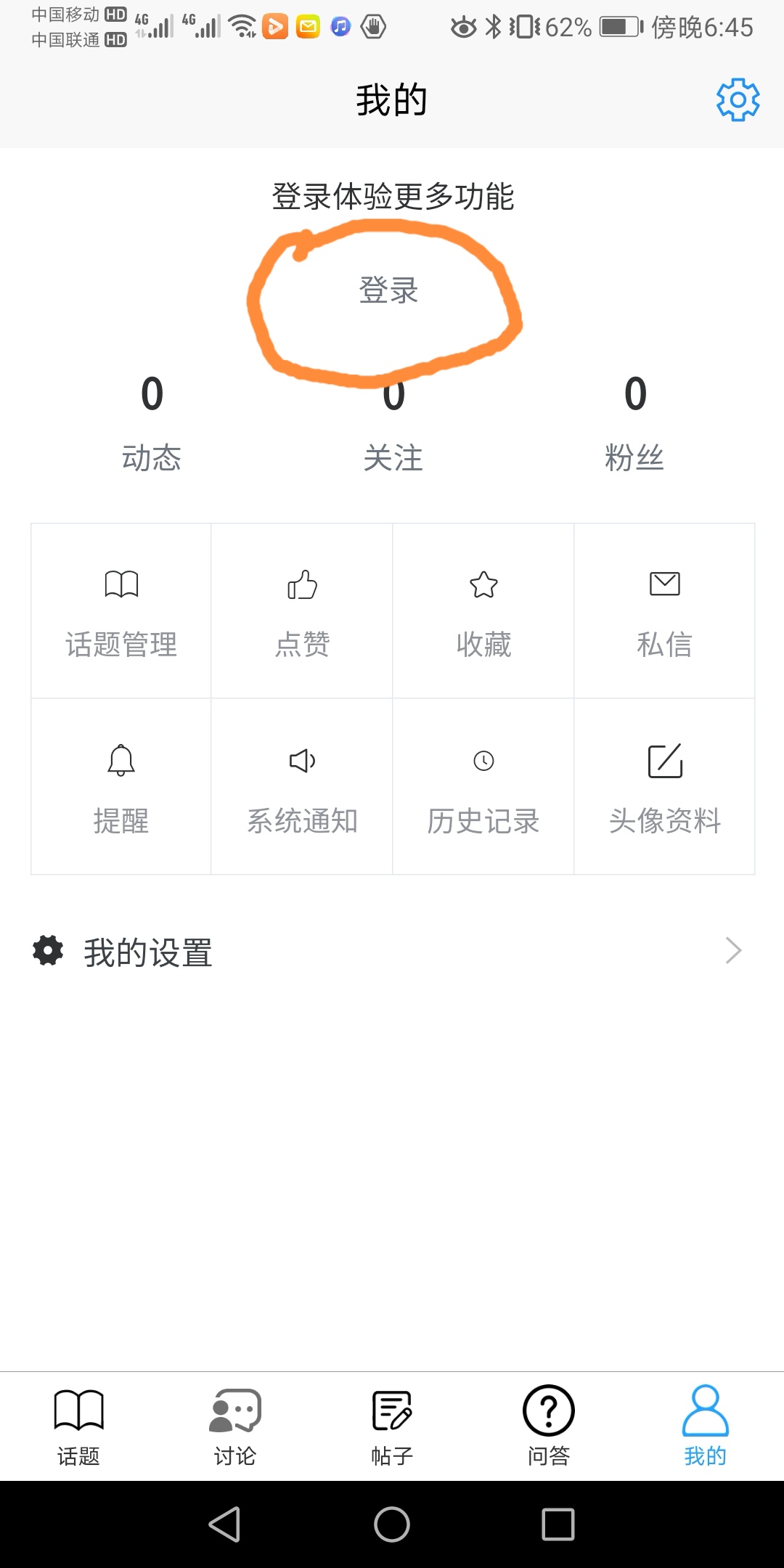Open the settings gear at top right
The image size is (784, 1568).
pyautogui.click(x=737, y=99)
